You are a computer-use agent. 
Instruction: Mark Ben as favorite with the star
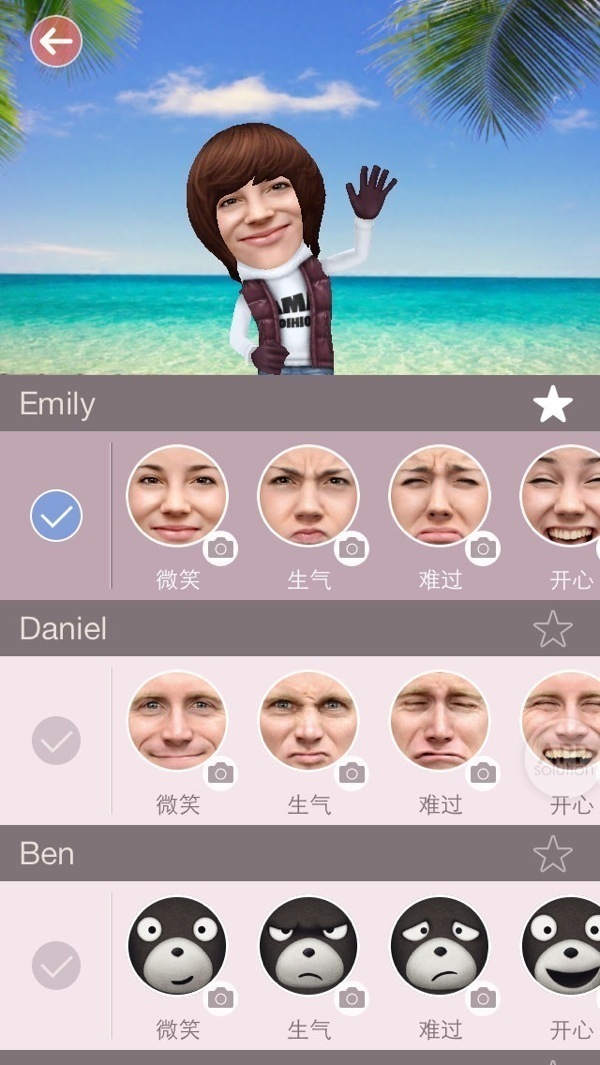click(552, 854)
